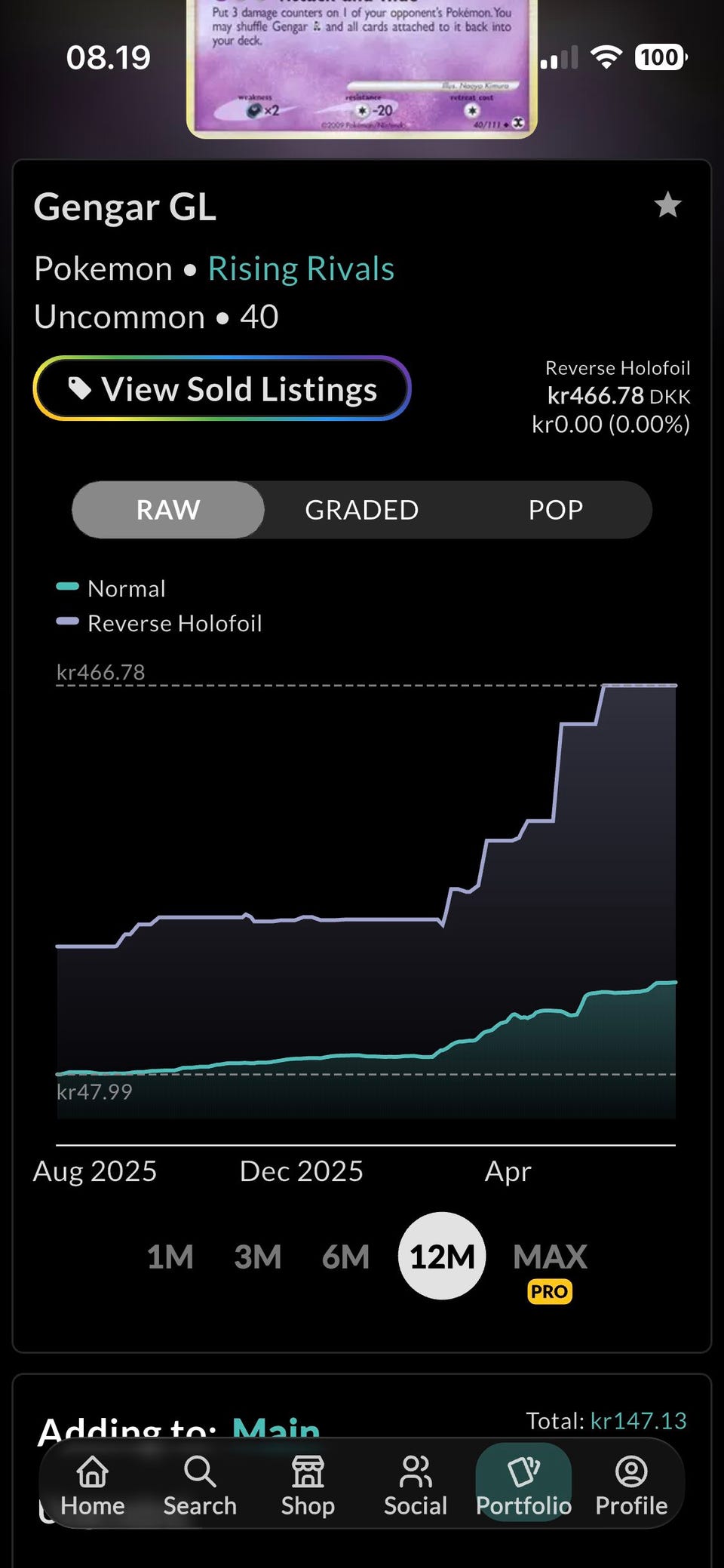
Task: Set chart range to 1M
Action: pos(170,1257)
